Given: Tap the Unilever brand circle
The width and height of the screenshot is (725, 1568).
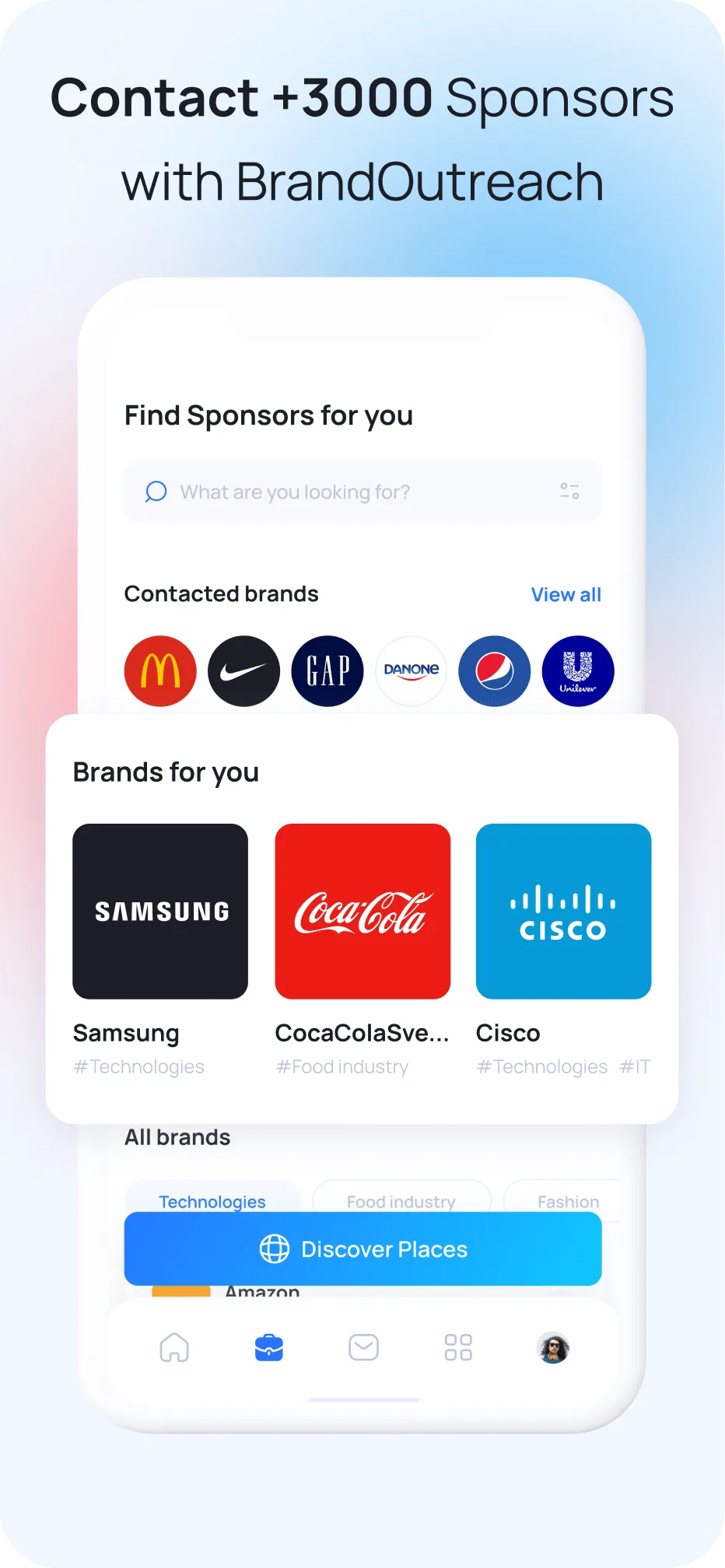Looking at the screenshot, I should (578, 670).
